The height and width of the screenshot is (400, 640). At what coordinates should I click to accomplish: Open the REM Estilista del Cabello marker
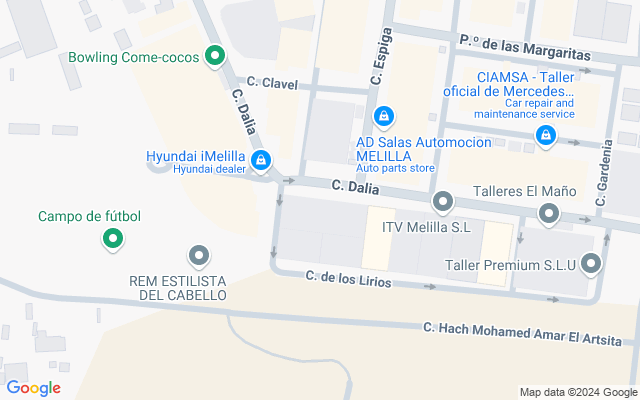(199, 257)
